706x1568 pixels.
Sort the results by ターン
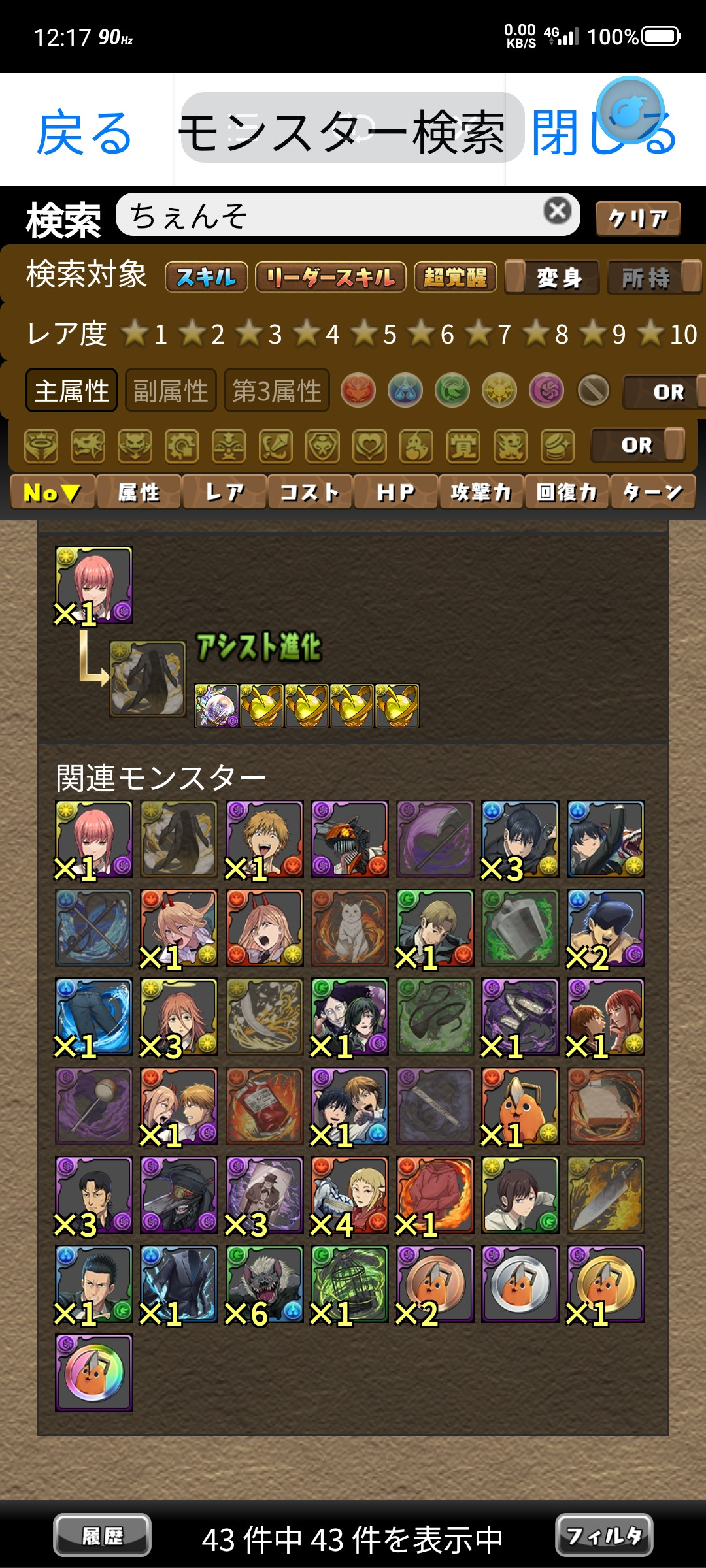[x=652, y=492]
